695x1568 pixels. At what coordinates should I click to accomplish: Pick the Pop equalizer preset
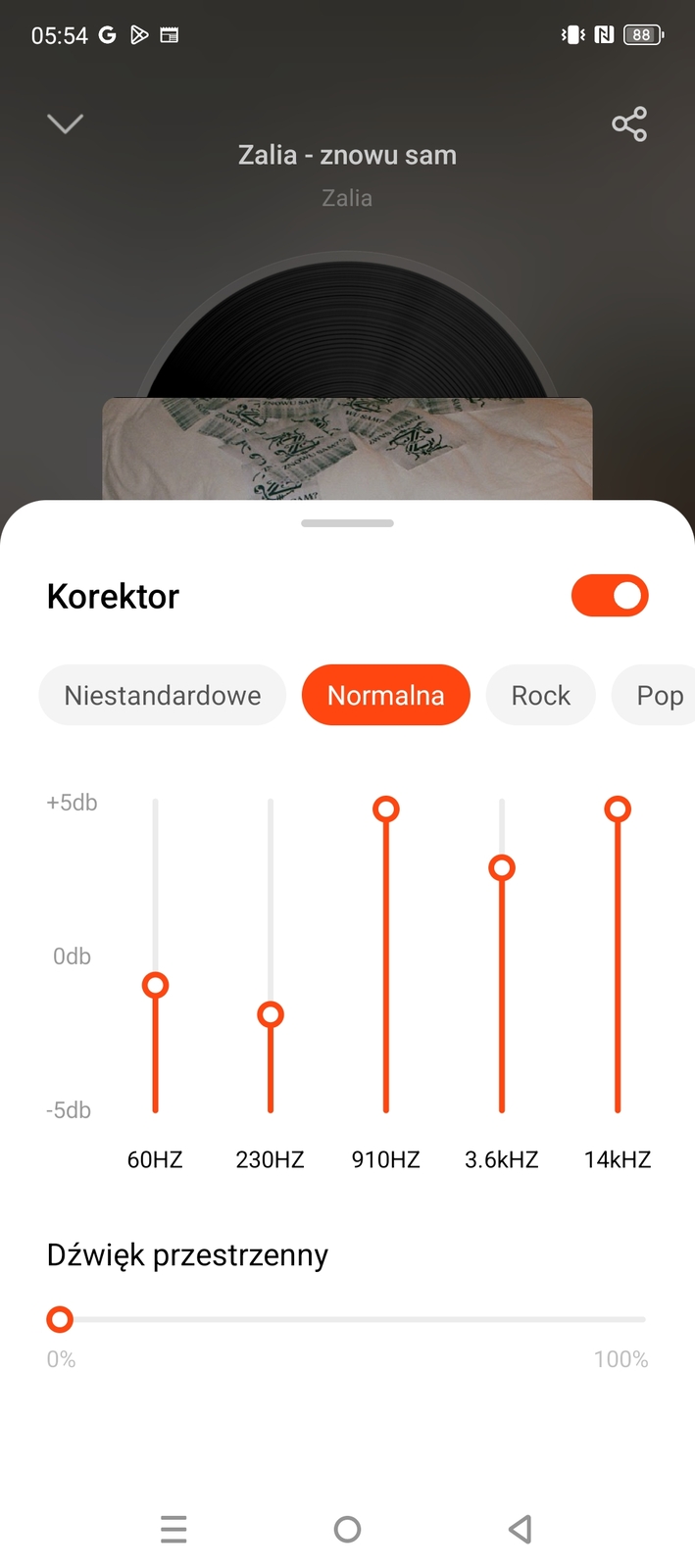pos(659,696)
